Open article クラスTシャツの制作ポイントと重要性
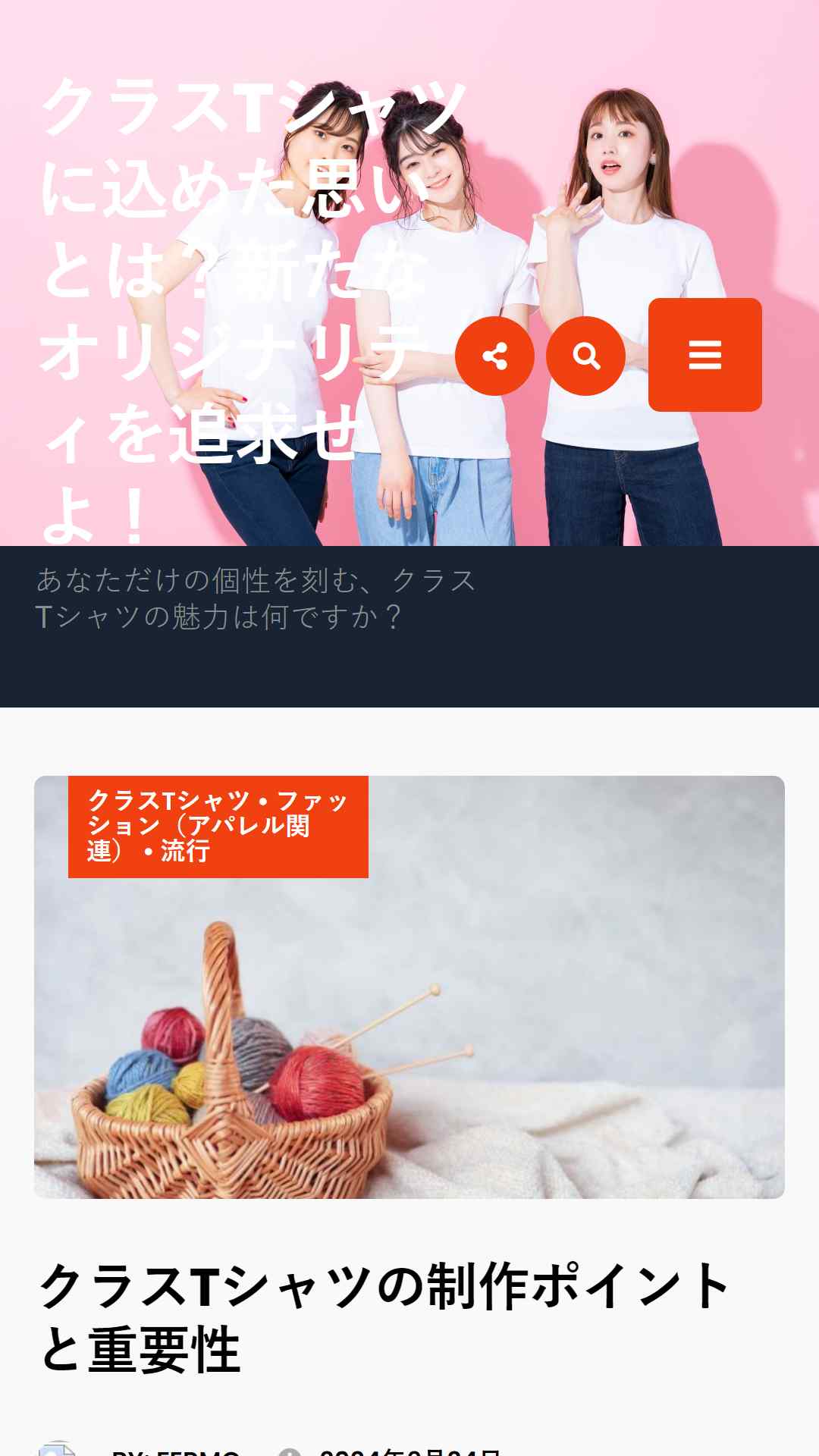The width and height of the screenshot is (819, 1456). click(x=383, y=1318)
